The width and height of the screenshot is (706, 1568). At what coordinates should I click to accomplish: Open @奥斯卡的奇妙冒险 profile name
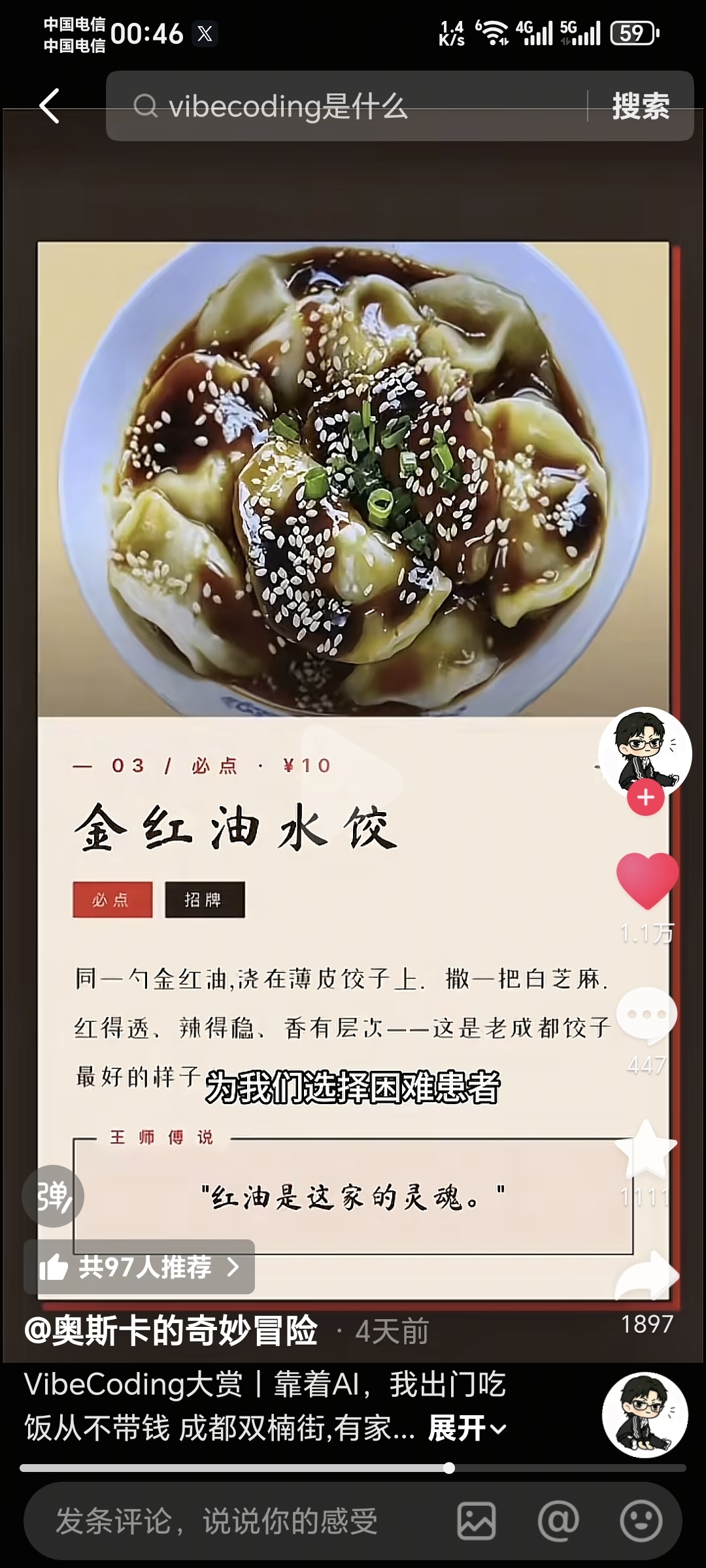pyautogui.click(x=171, y=1330)
